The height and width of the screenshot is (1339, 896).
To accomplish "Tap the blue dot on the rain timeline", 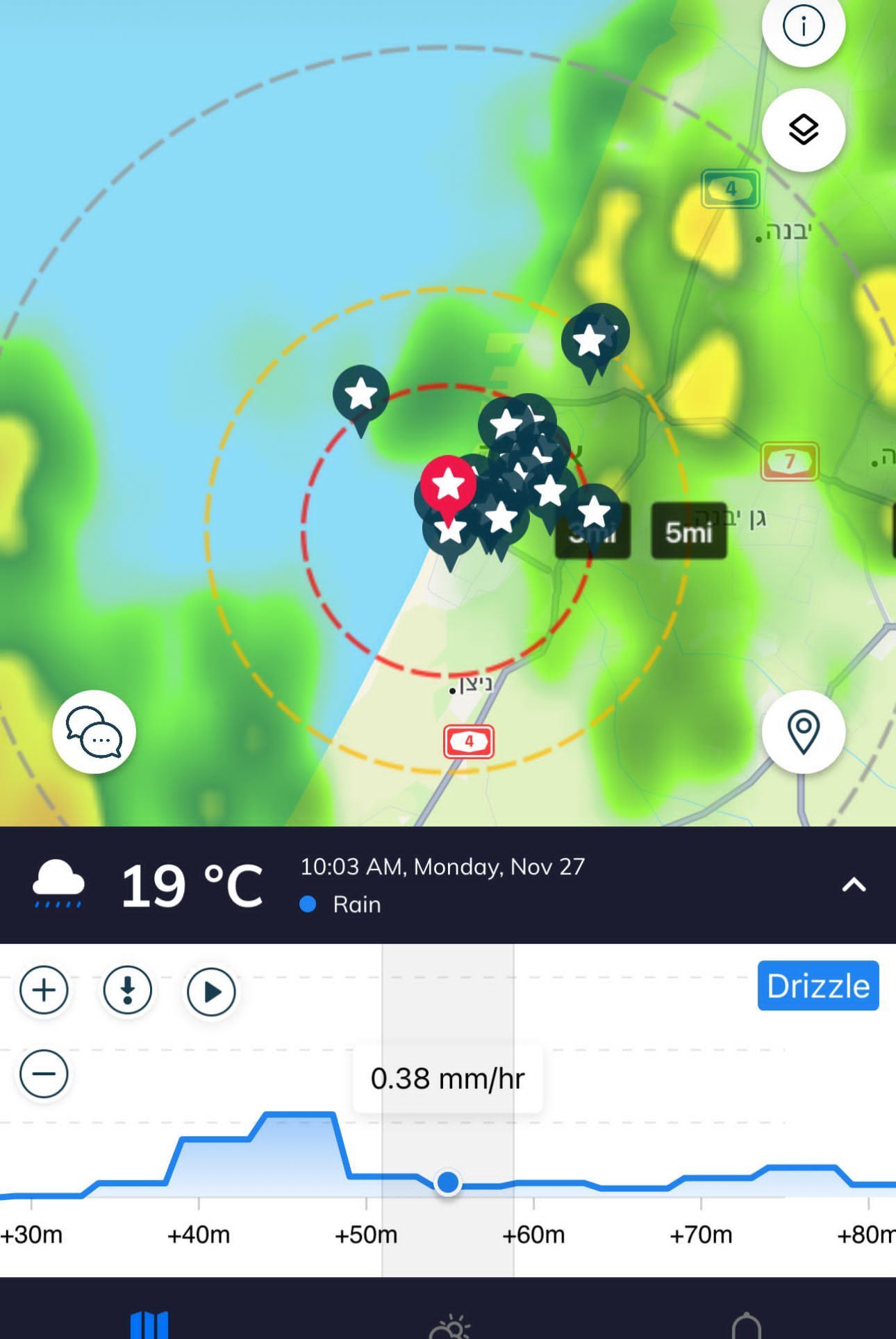I will pos(448,1182).
